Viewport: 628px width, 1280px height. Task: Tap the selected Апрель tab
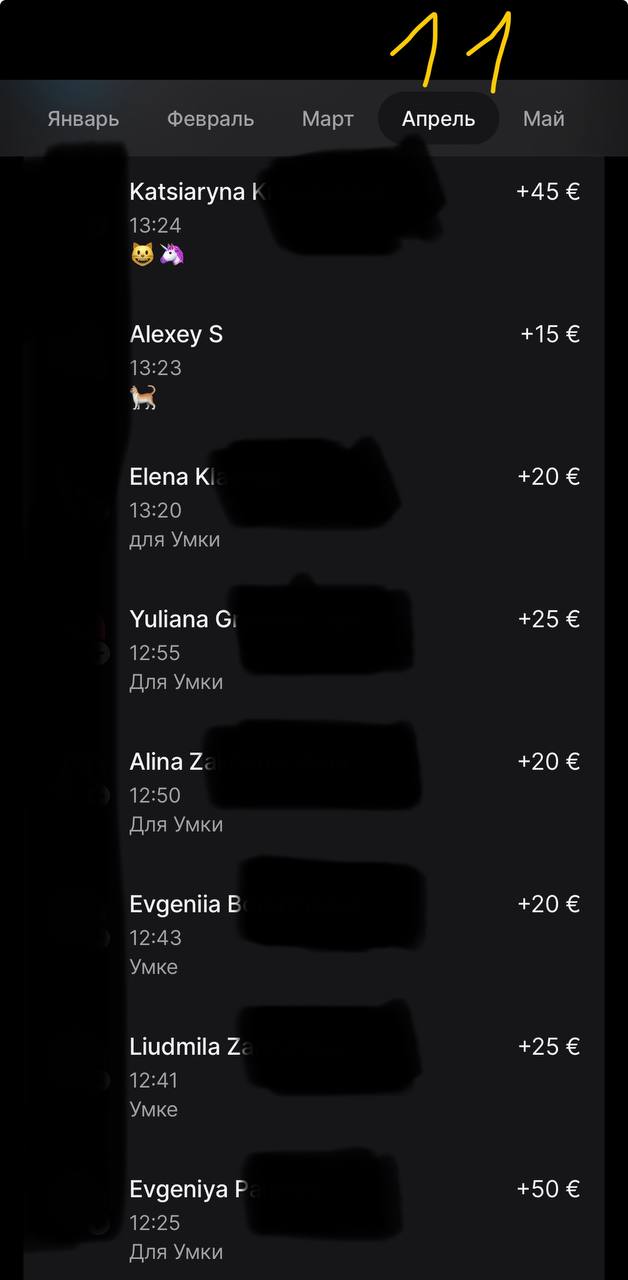coord(438,119)
